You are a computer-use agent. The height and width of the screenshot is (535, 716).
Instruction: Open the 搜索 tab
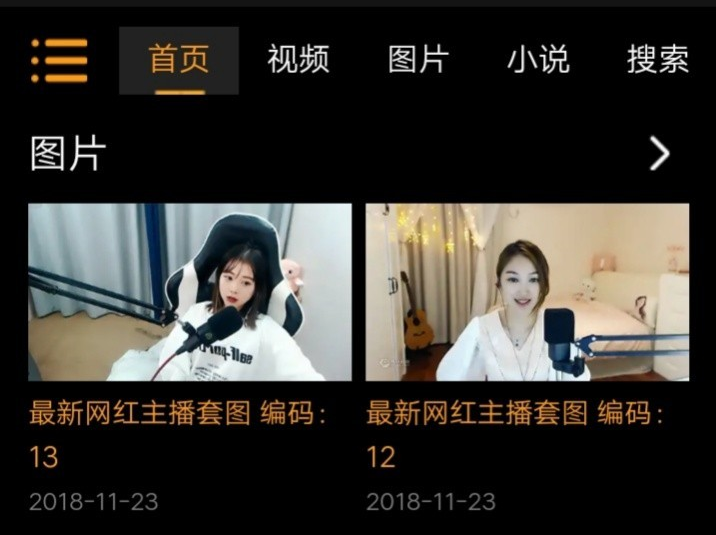pos(657,60)
